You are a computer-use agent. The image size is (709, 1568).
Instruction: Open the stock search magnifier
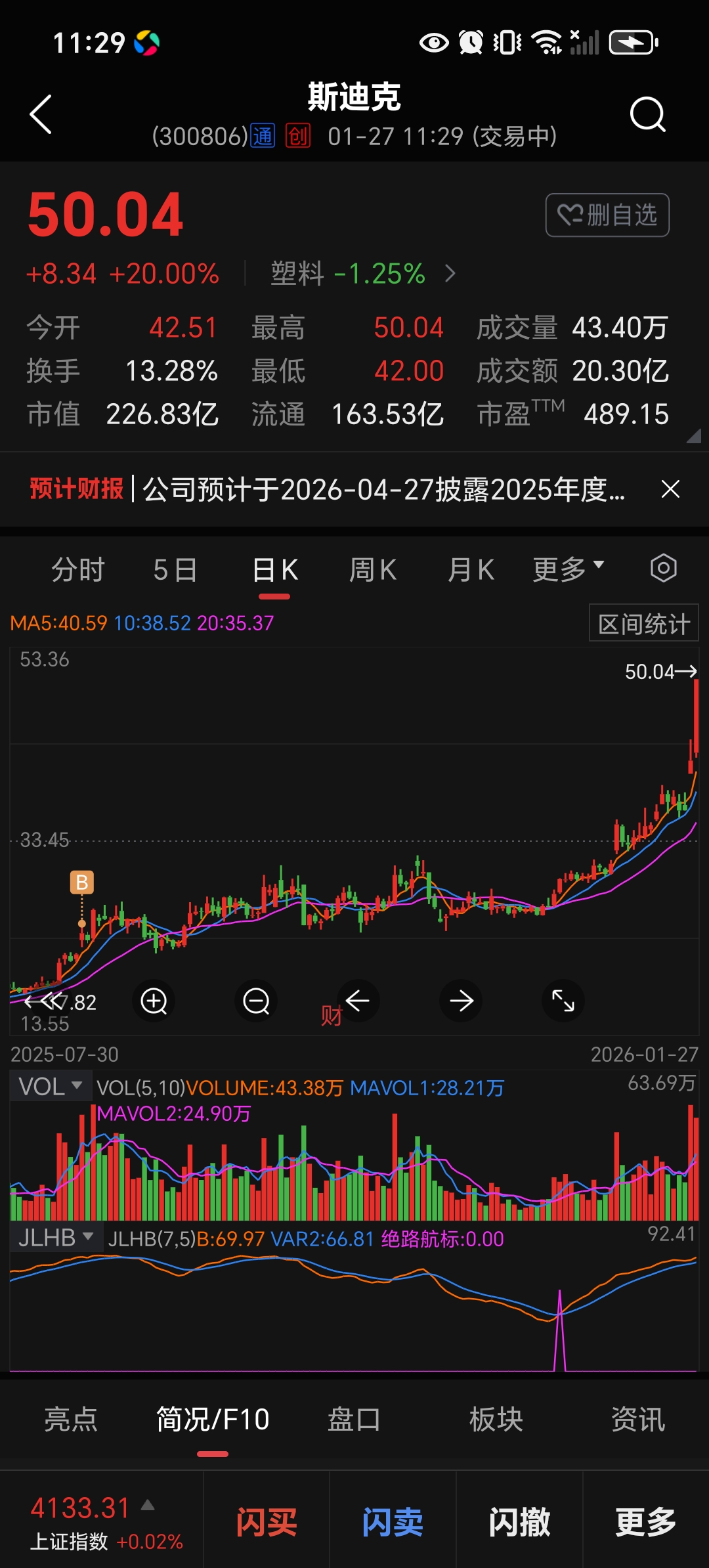(647, 115)
